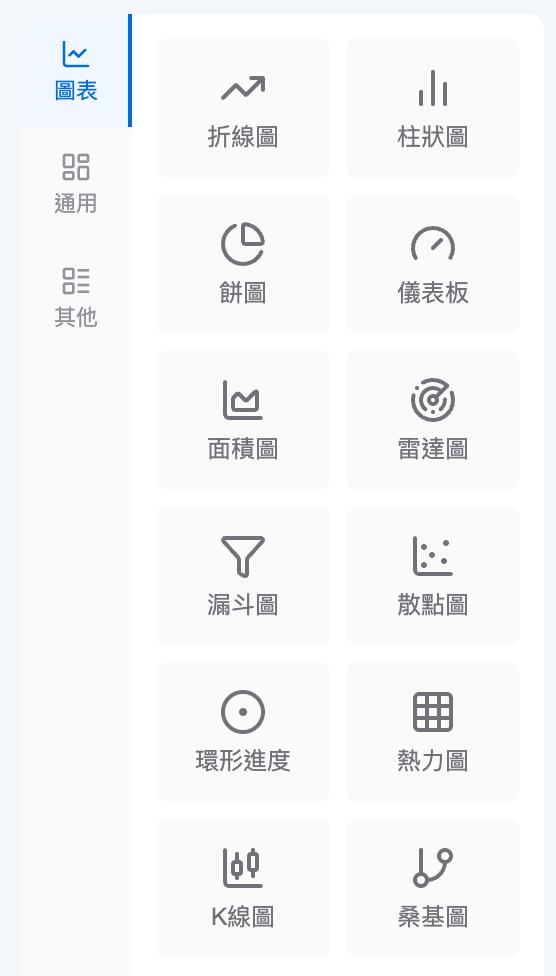Select the 漏斗圖 funnel chart
556x976 pixels.
243,576
